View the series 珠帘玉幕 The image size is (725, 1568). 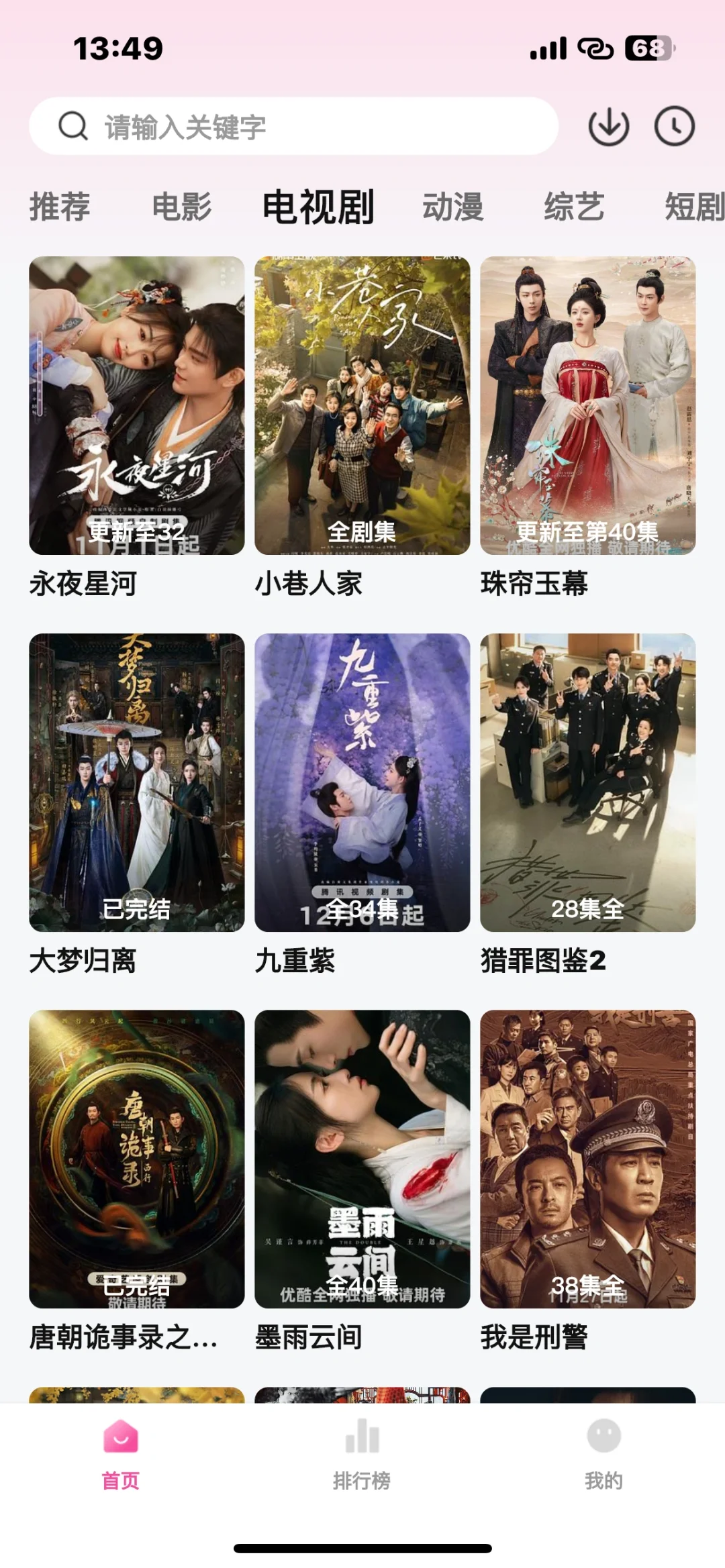point(588,406)
